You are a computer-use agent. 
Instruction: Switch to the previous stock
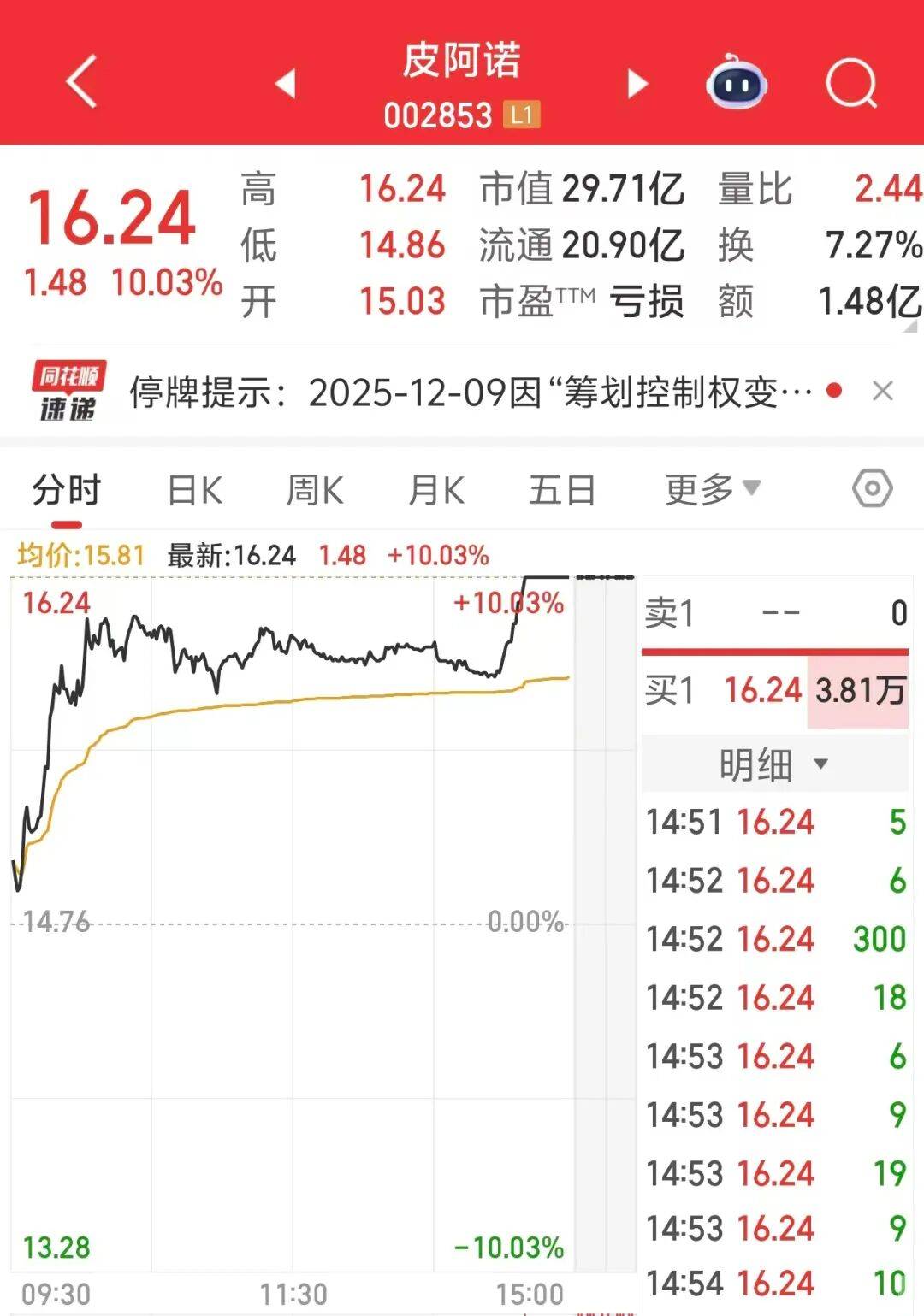click(x=285, y=84)
